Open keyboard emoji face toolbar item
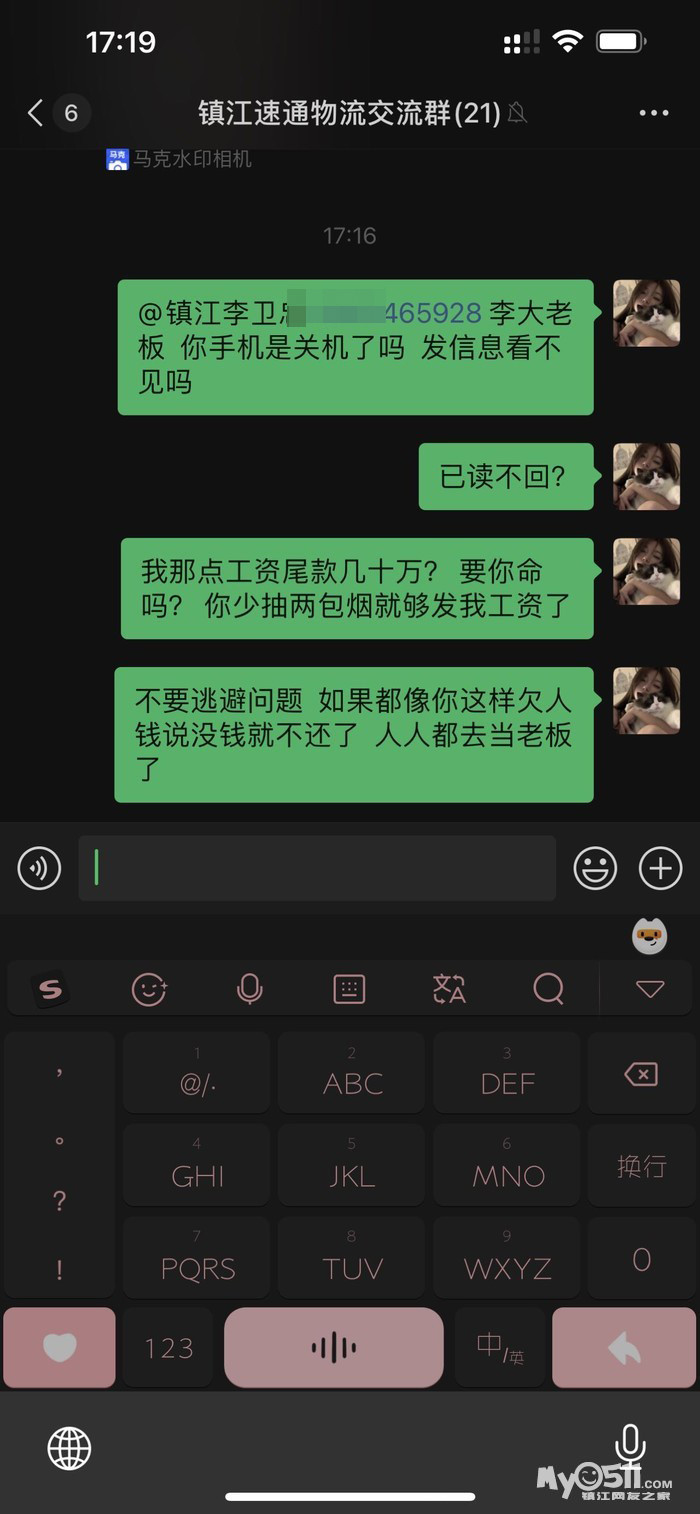Image resolution: width=700 pixels, height=1514 pixels. [x=149, y=990]
